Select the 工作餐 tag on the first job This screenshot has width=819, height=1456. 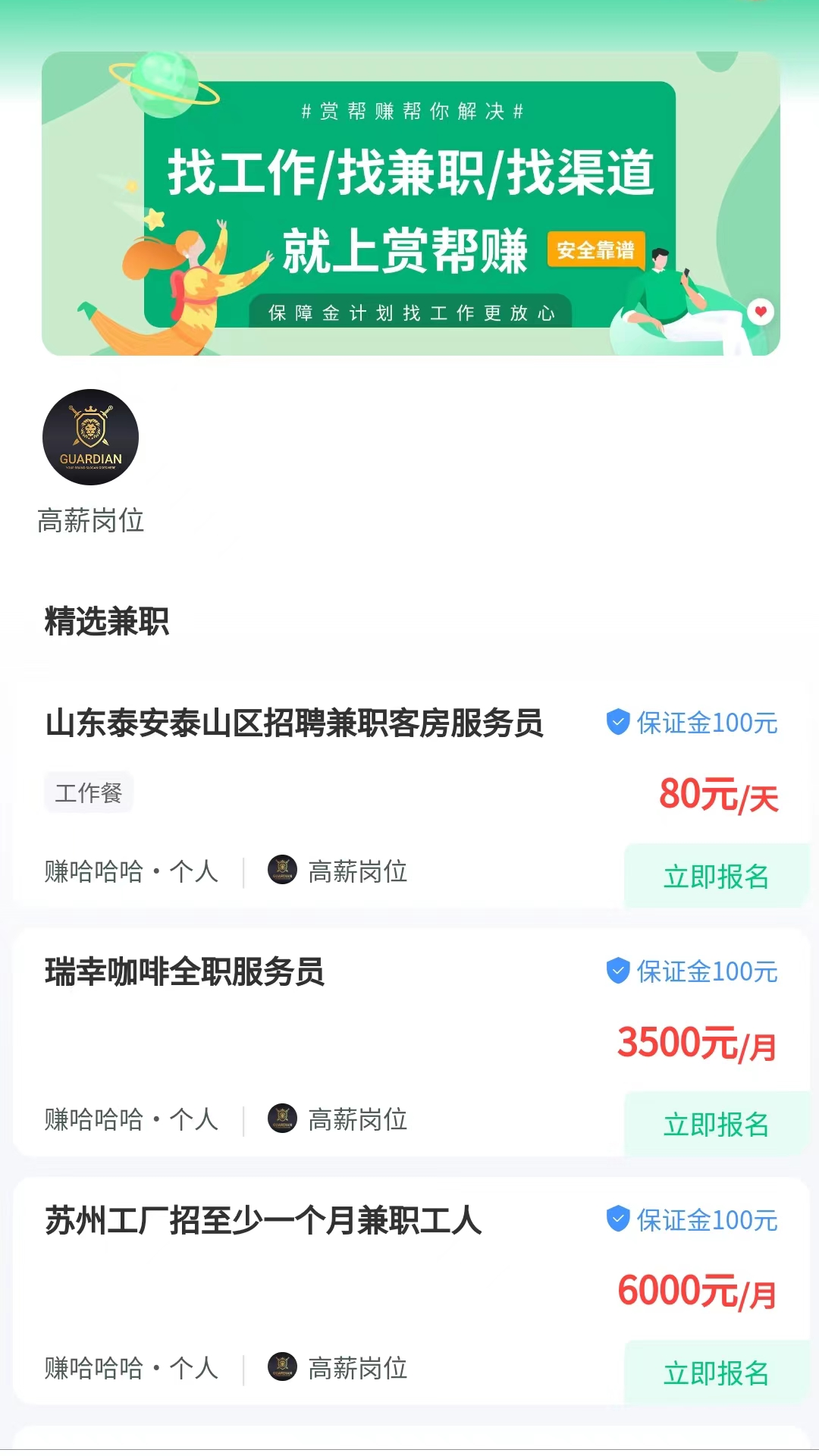tap(89, 792)
